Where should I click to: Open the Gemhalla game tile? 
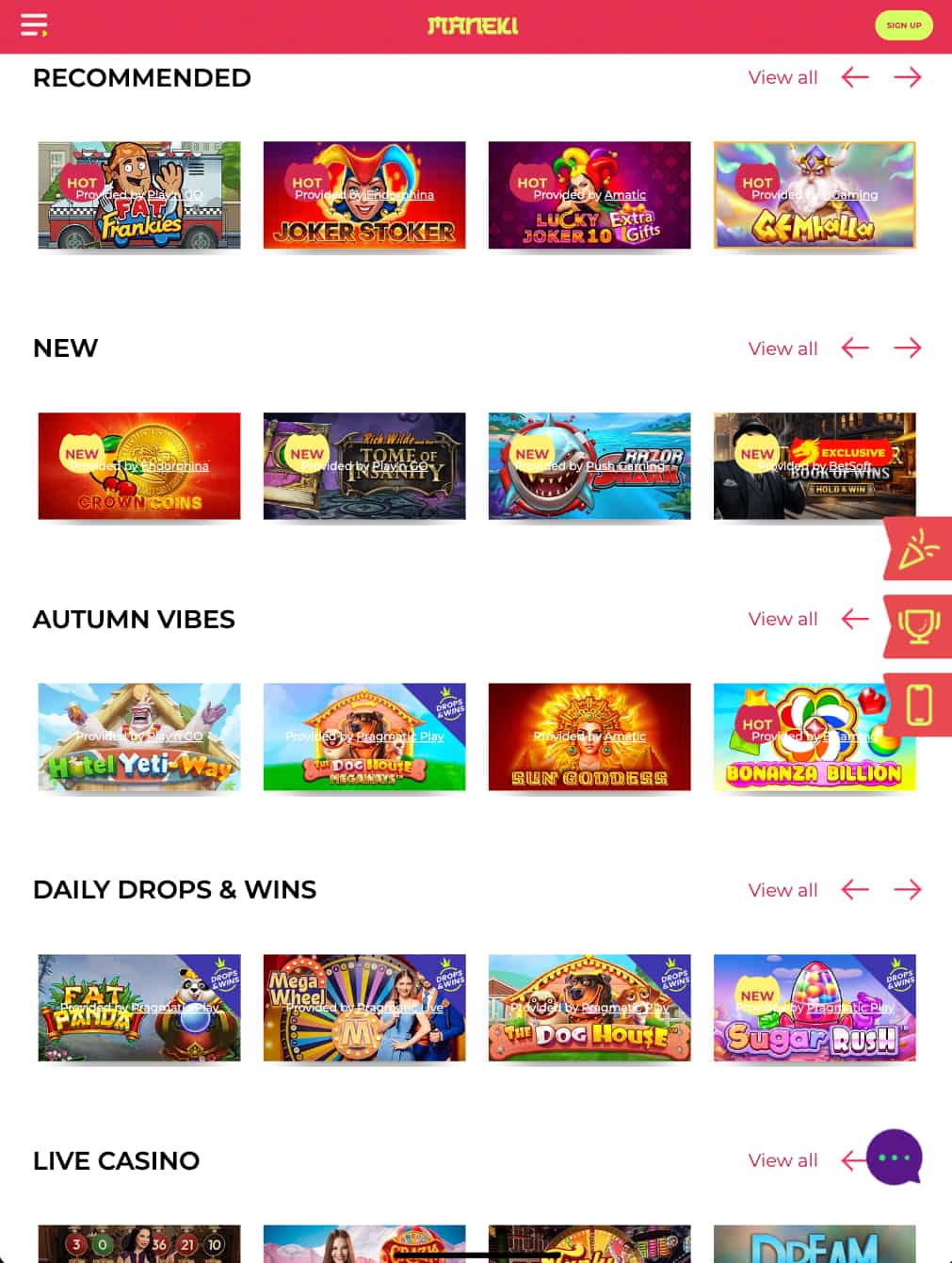tap(815, 196)
